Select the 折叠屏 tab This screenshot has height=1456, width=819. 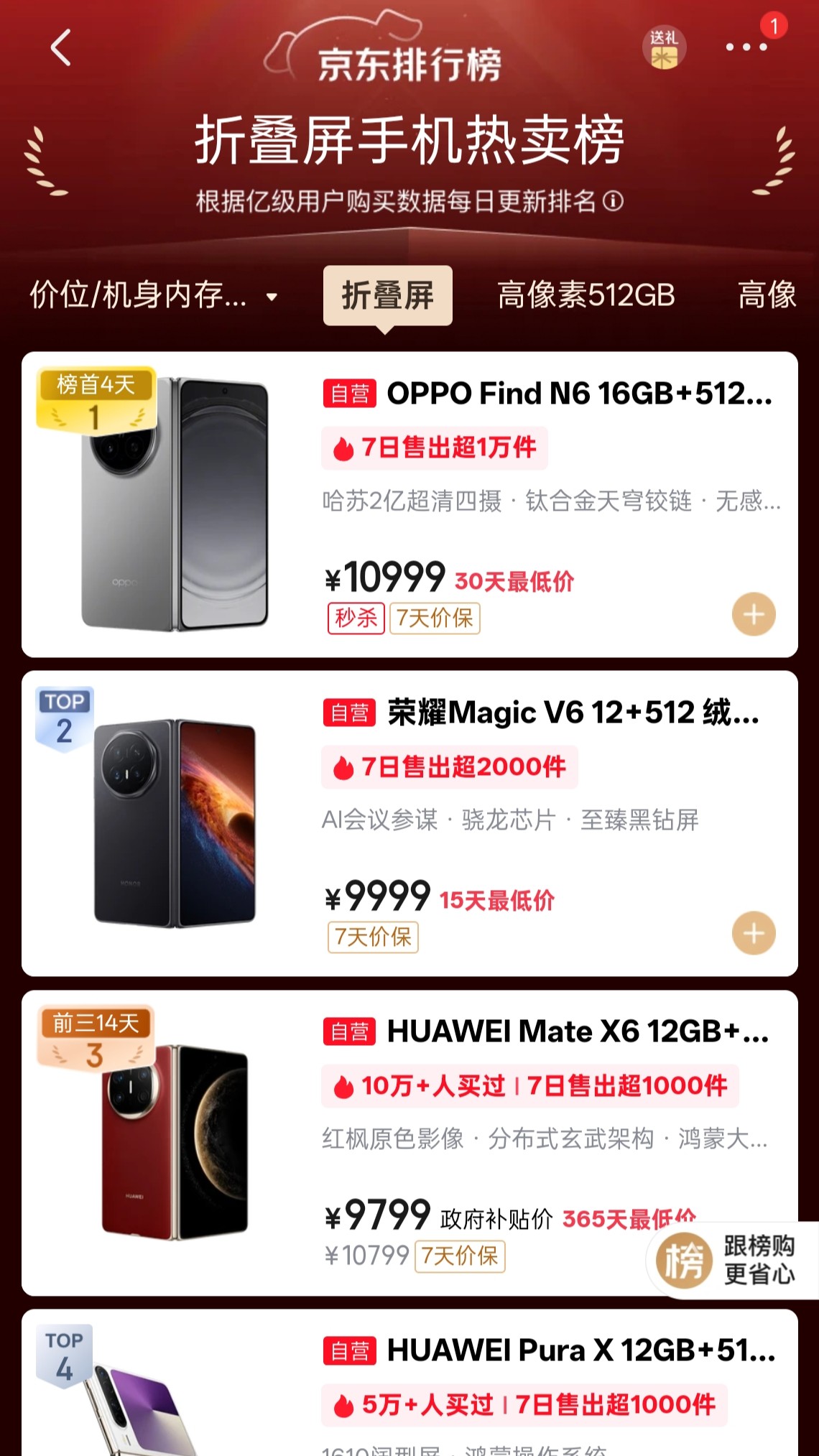(x=387, y=295)
